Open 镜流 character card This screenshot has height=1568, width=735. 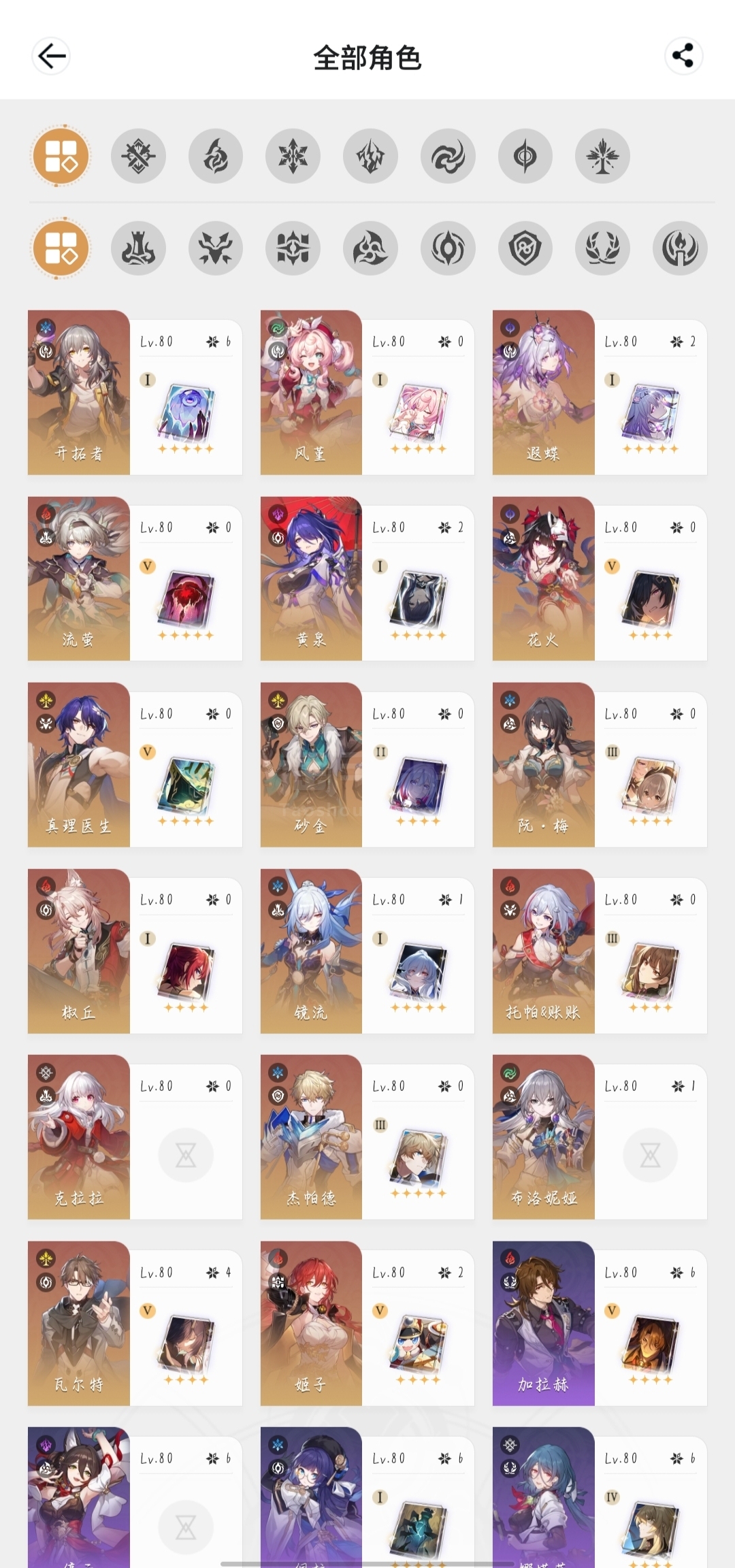click(x=367, y=951)
